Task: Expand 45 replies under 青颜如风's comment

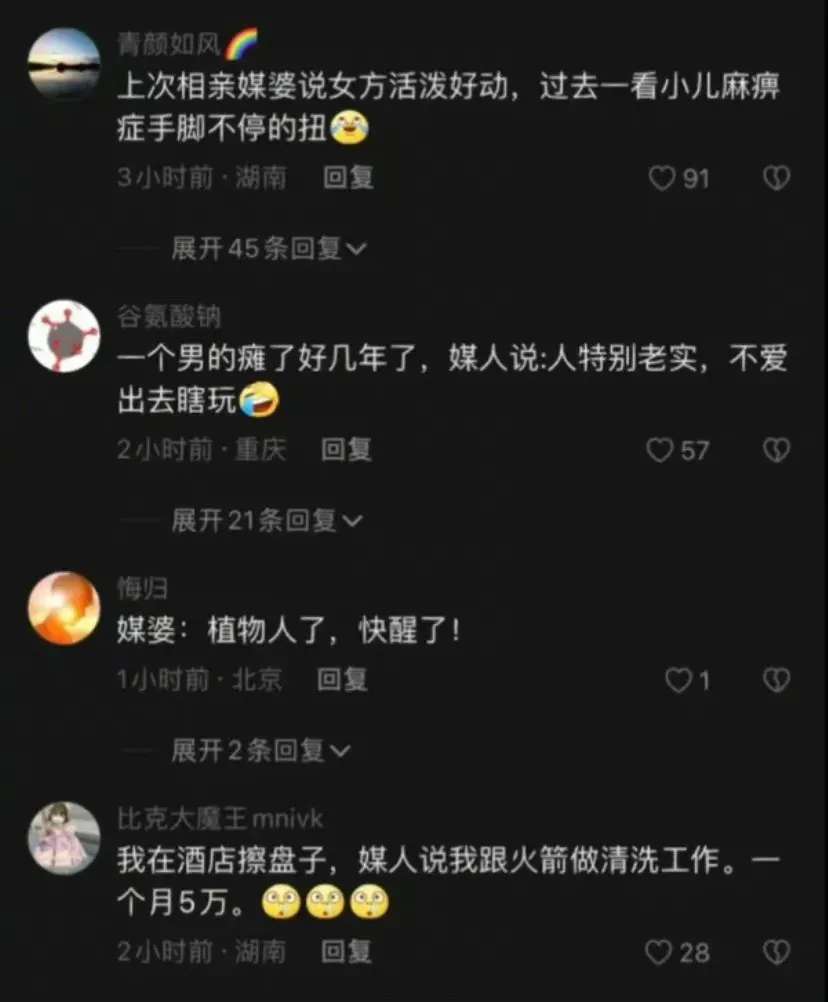Action: pyautogui.click(x=269, y=249)
